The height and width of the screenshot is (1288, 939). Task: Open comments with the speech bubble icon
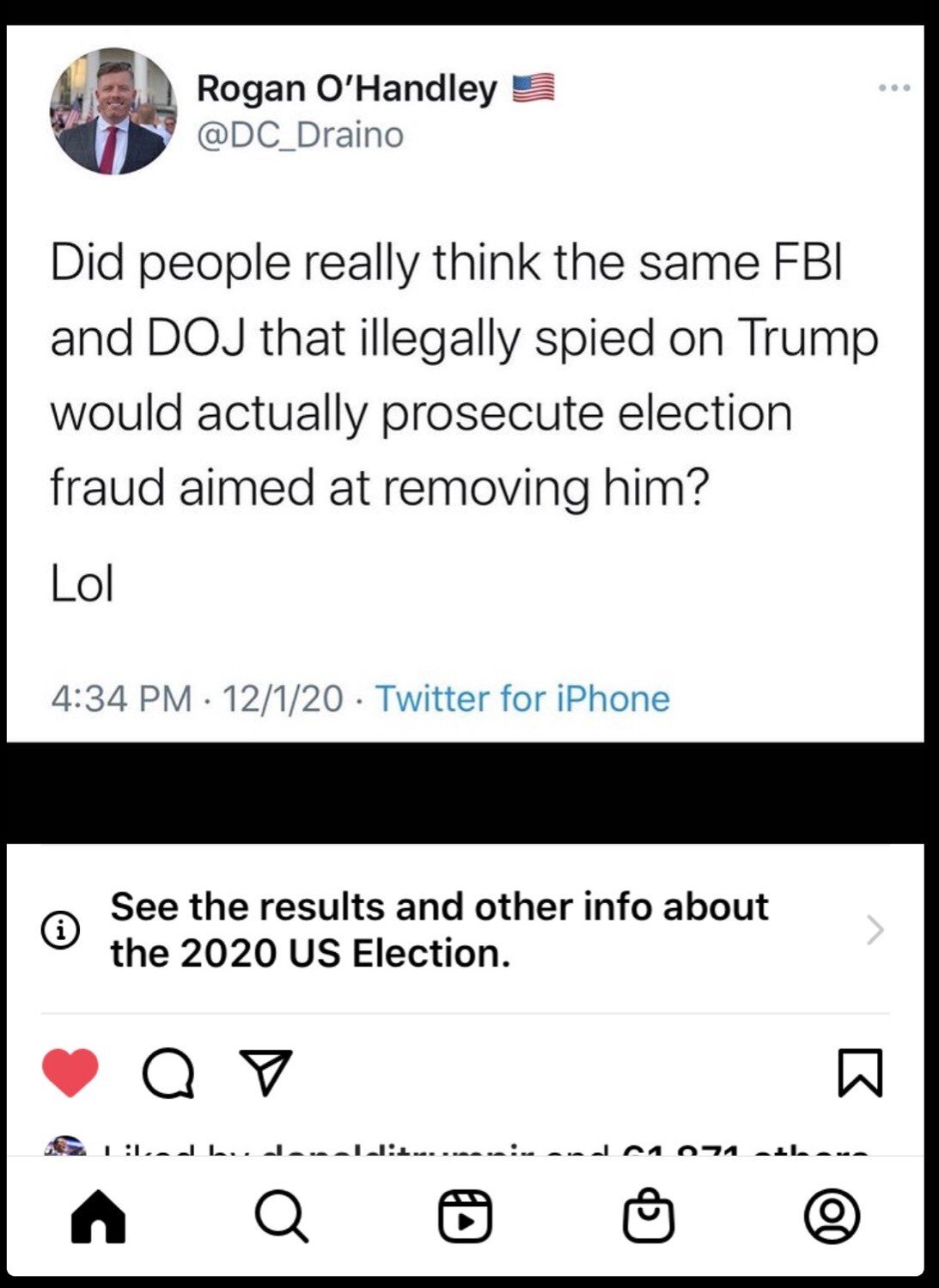[x=168, y=1075]
